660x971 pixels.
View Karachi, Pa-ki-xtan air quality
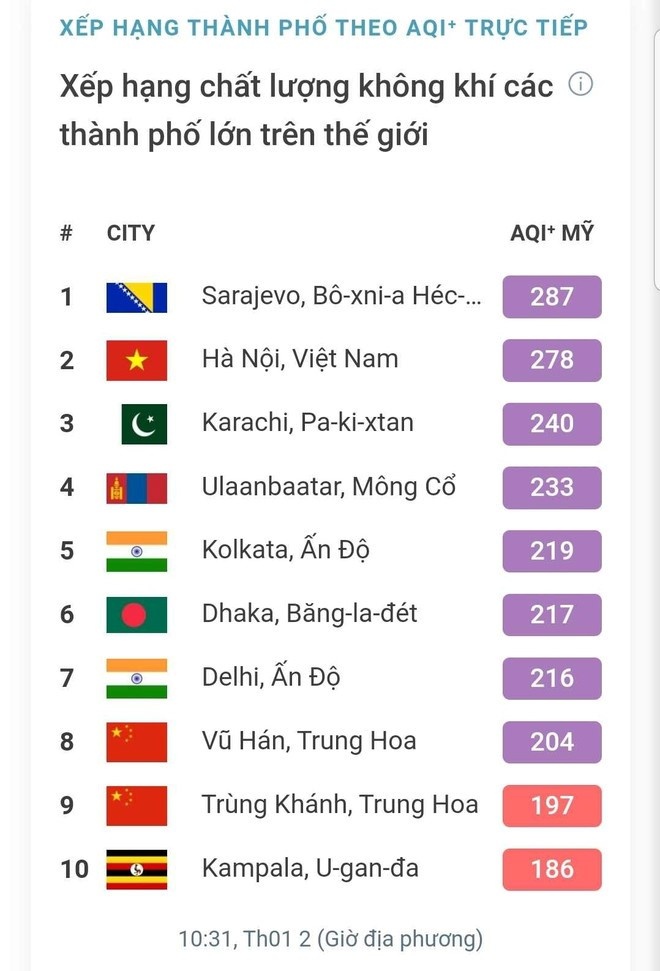(307, 423)
